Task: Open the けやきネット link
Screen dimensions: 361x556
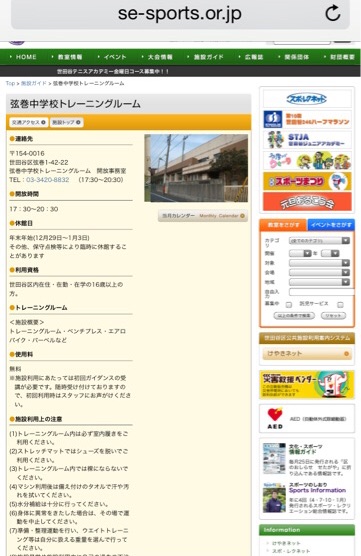Action: tap(307, 354)
